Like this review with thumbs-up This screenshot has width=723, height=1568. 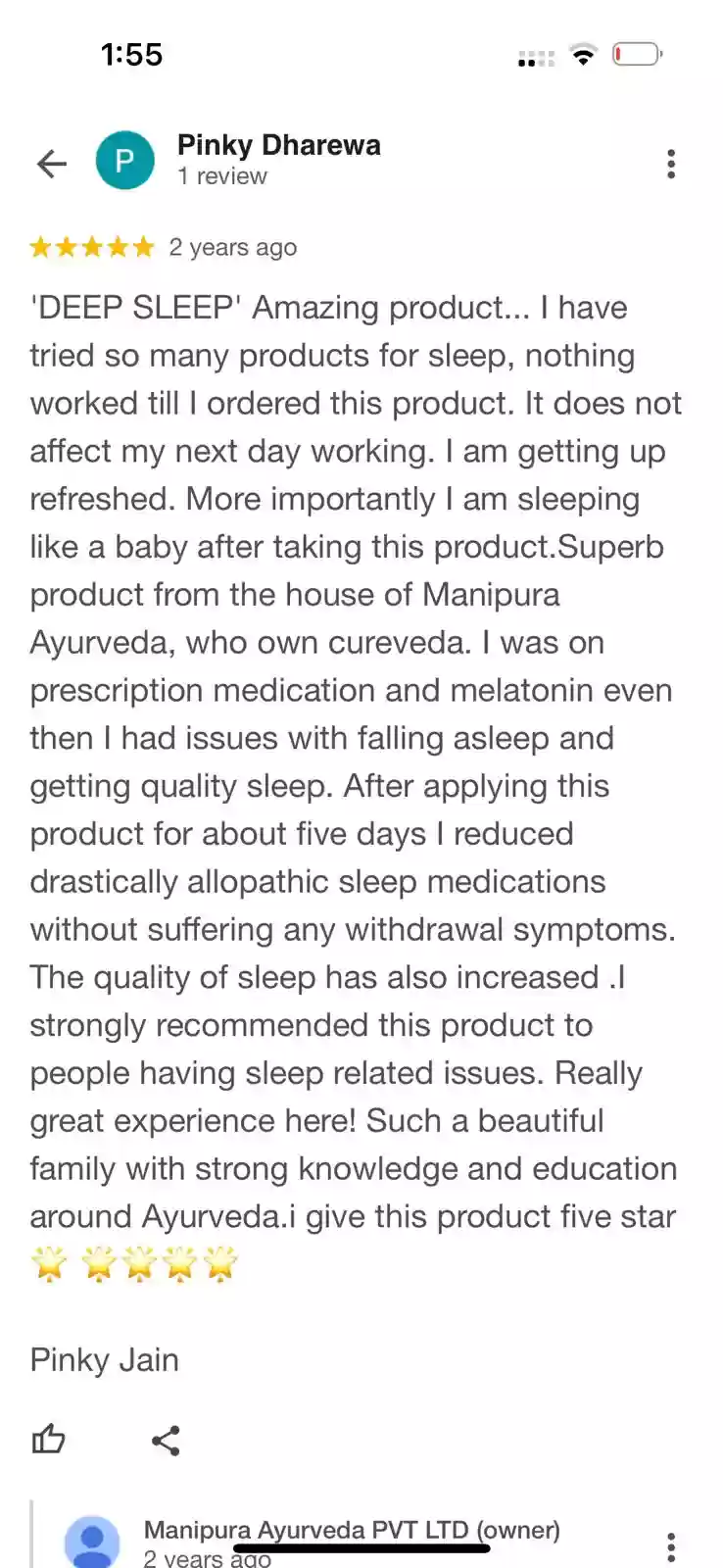tap(48, 1440)
